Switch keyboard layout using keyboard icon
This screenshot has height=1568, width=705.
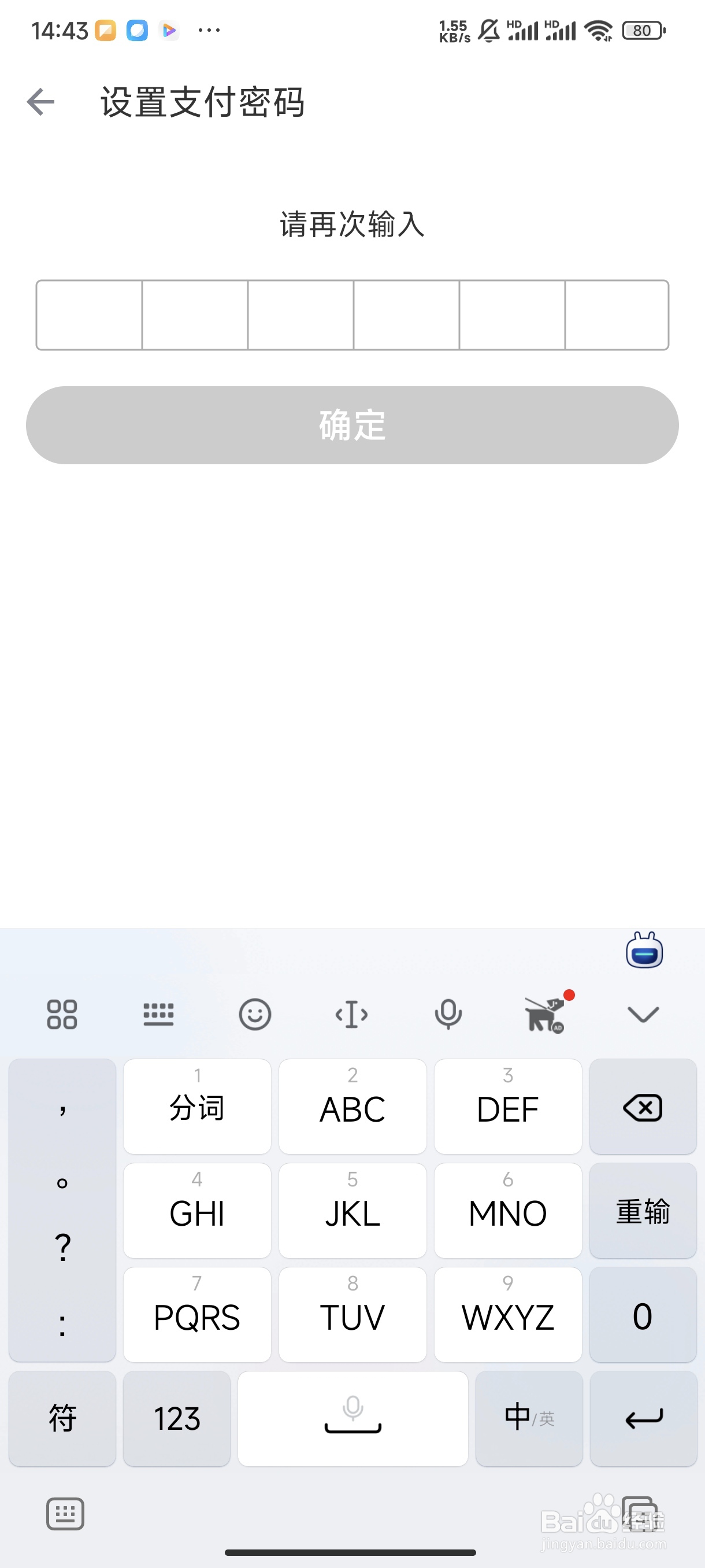159,1014
